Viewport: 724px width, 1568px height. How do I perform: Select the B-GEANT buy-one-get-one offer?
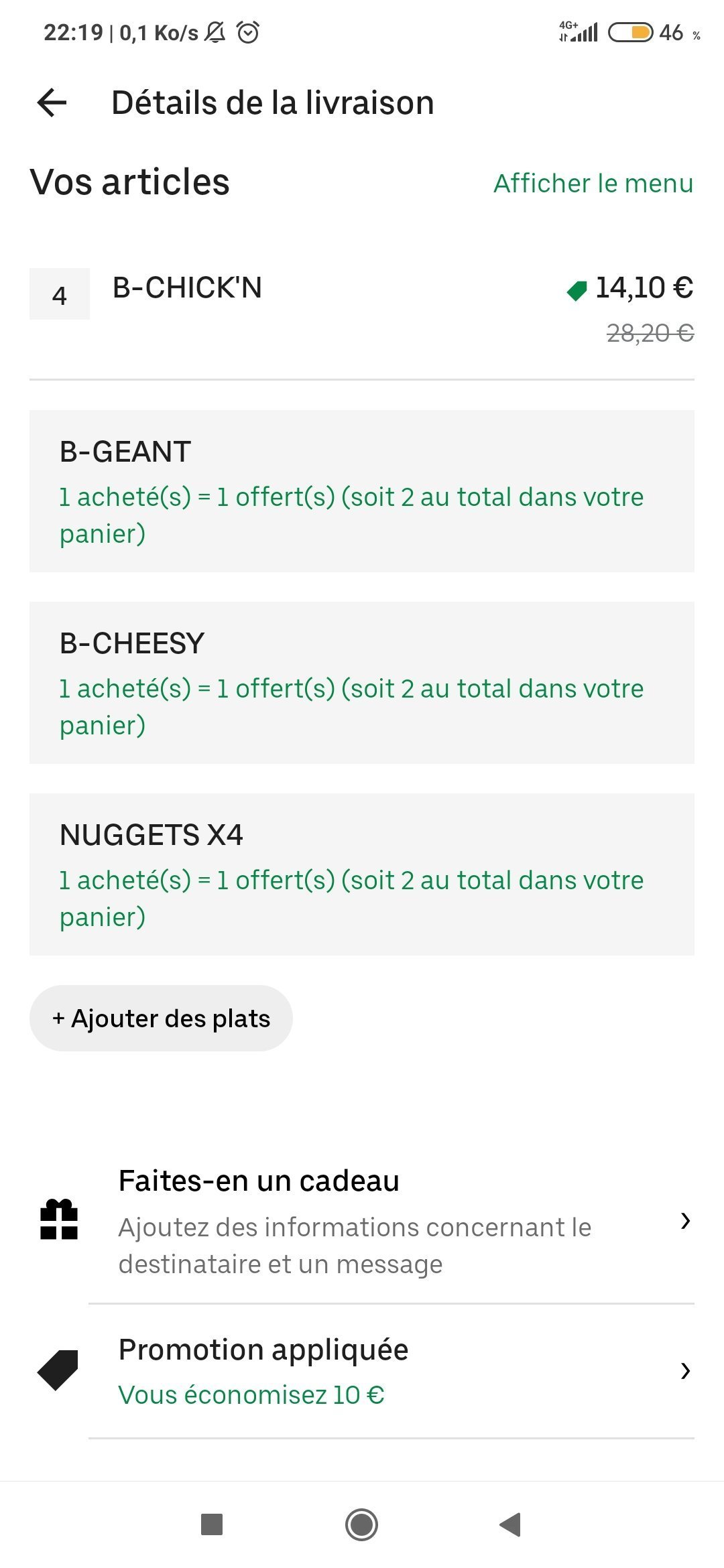coord(362,491)
